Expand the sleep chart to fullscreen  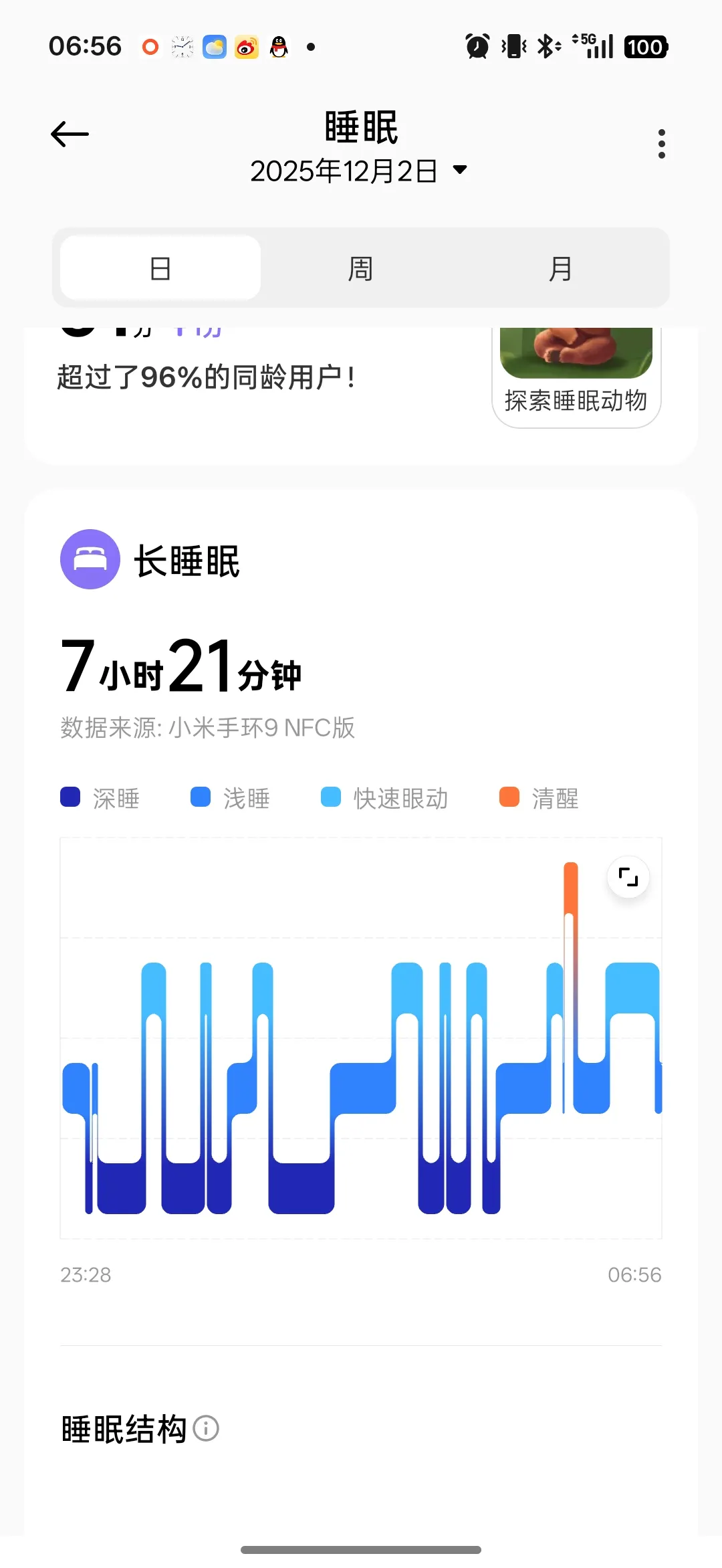tap(628, 877)
